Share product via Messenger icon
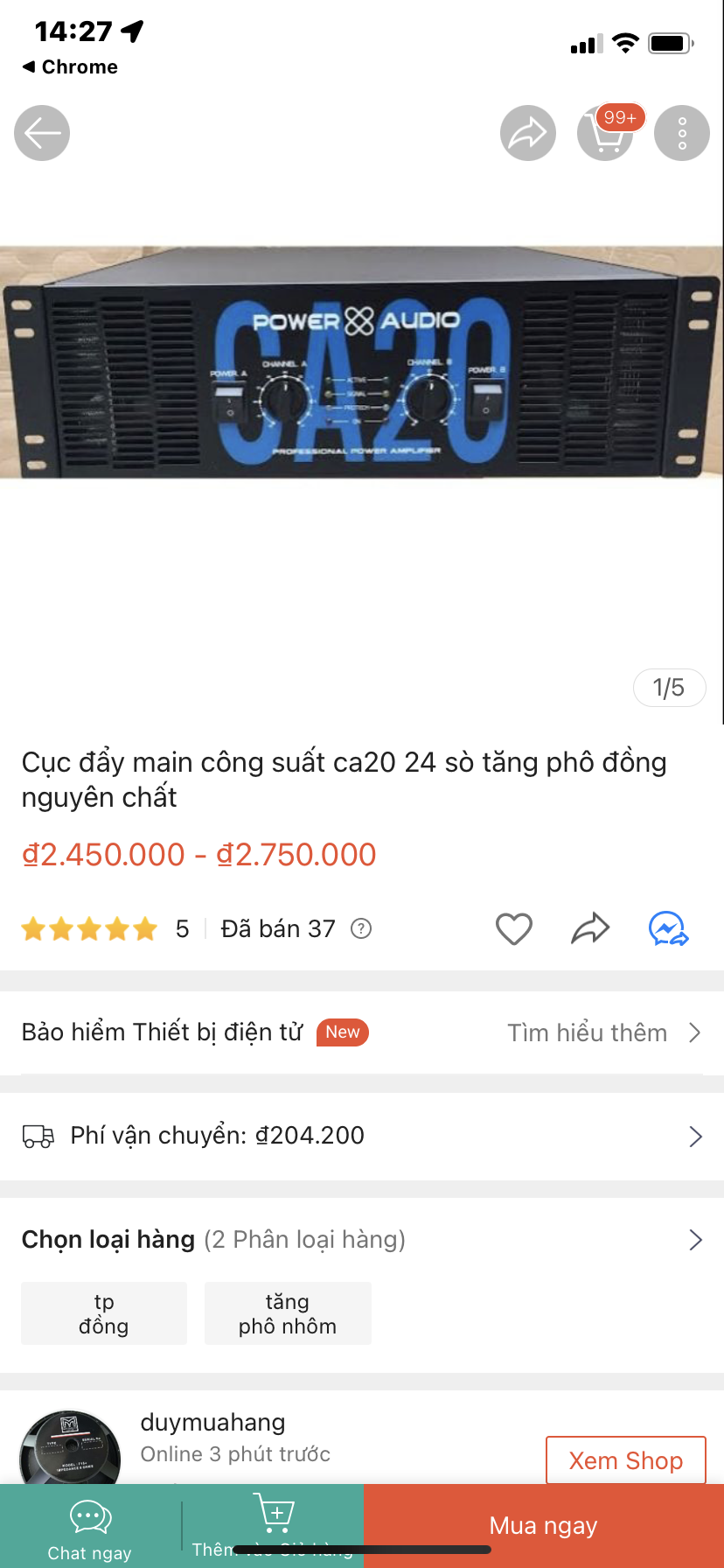Viewport: 724px width, 1568px height. point(669,928)
